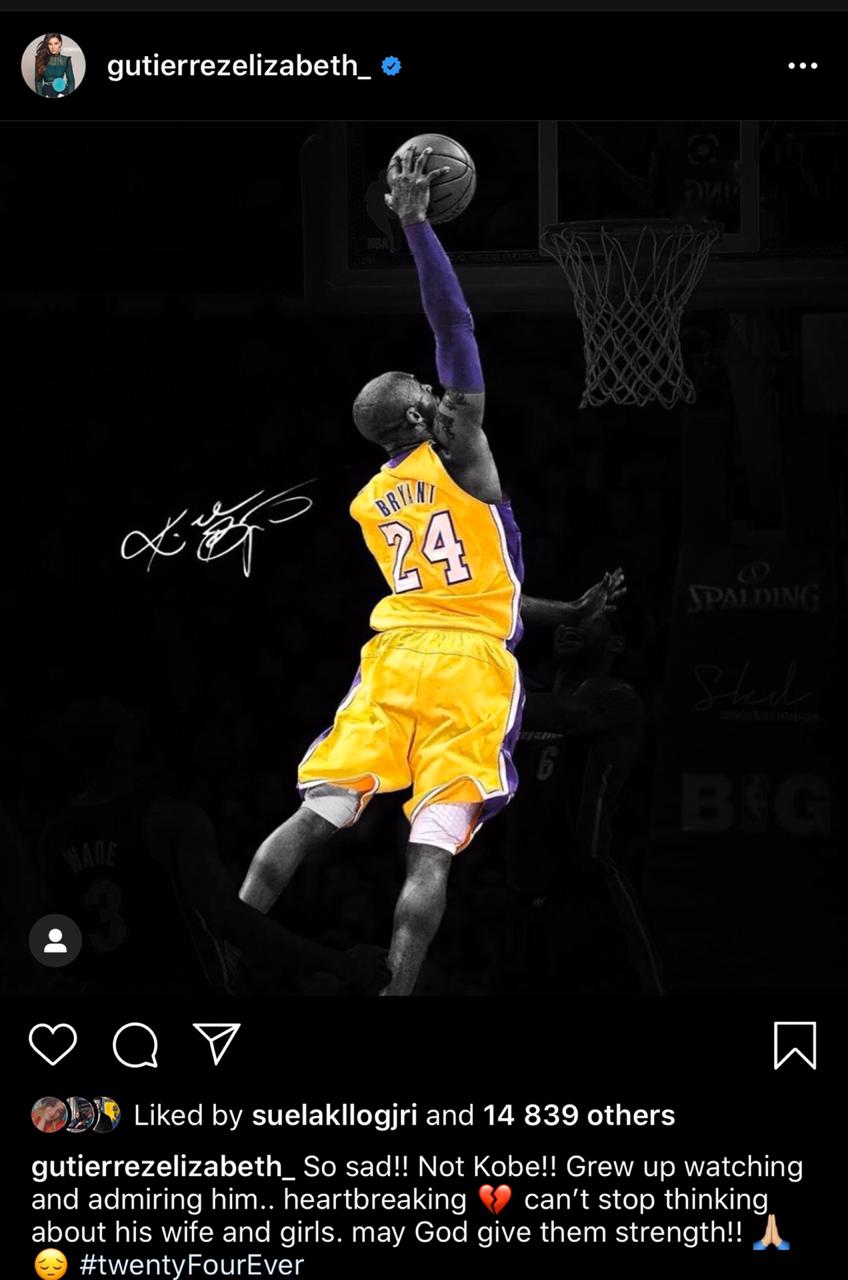Show tagged people on the photo
This screenshot has width=848, height=1280.
click(x=55, y=940)
